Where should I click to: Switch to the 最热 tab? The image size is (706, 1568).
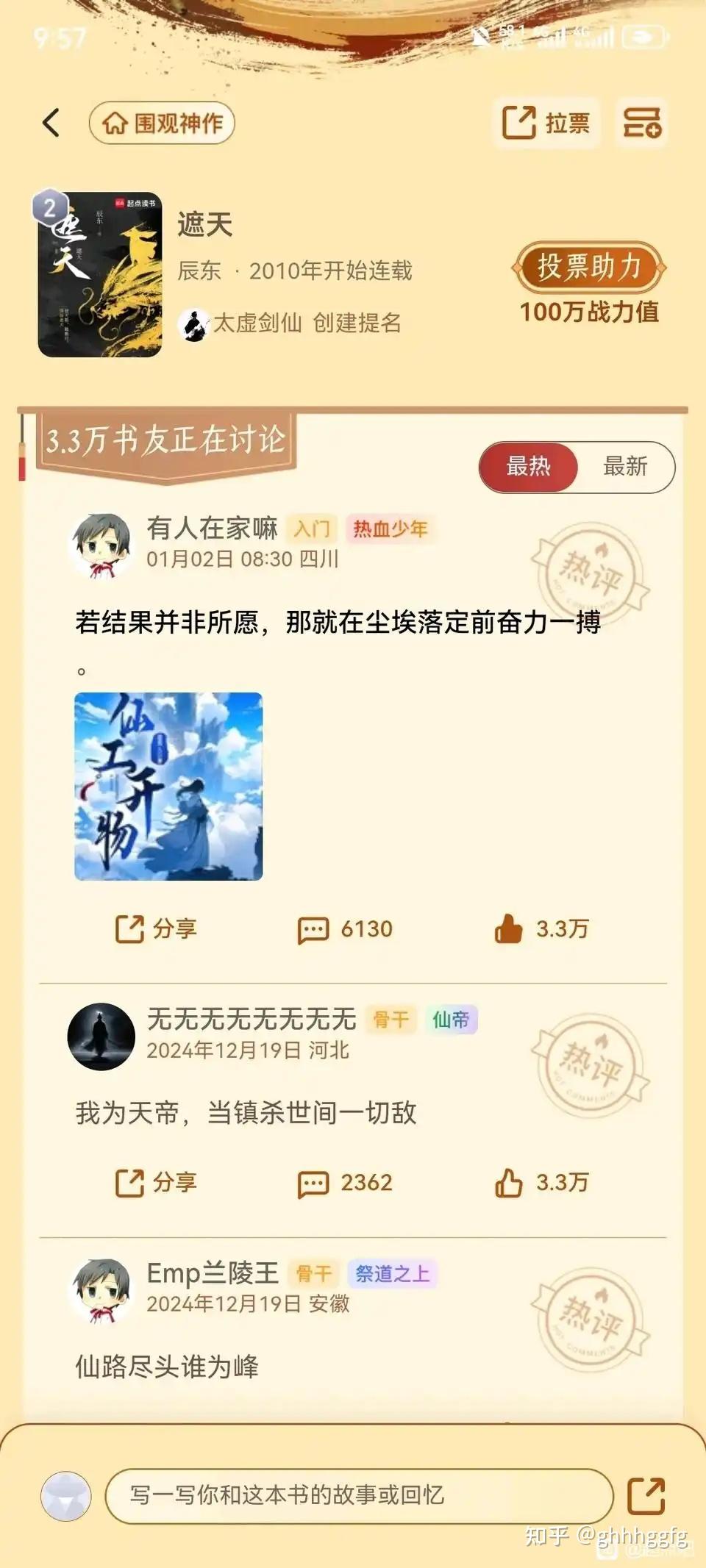coord(528,467)
